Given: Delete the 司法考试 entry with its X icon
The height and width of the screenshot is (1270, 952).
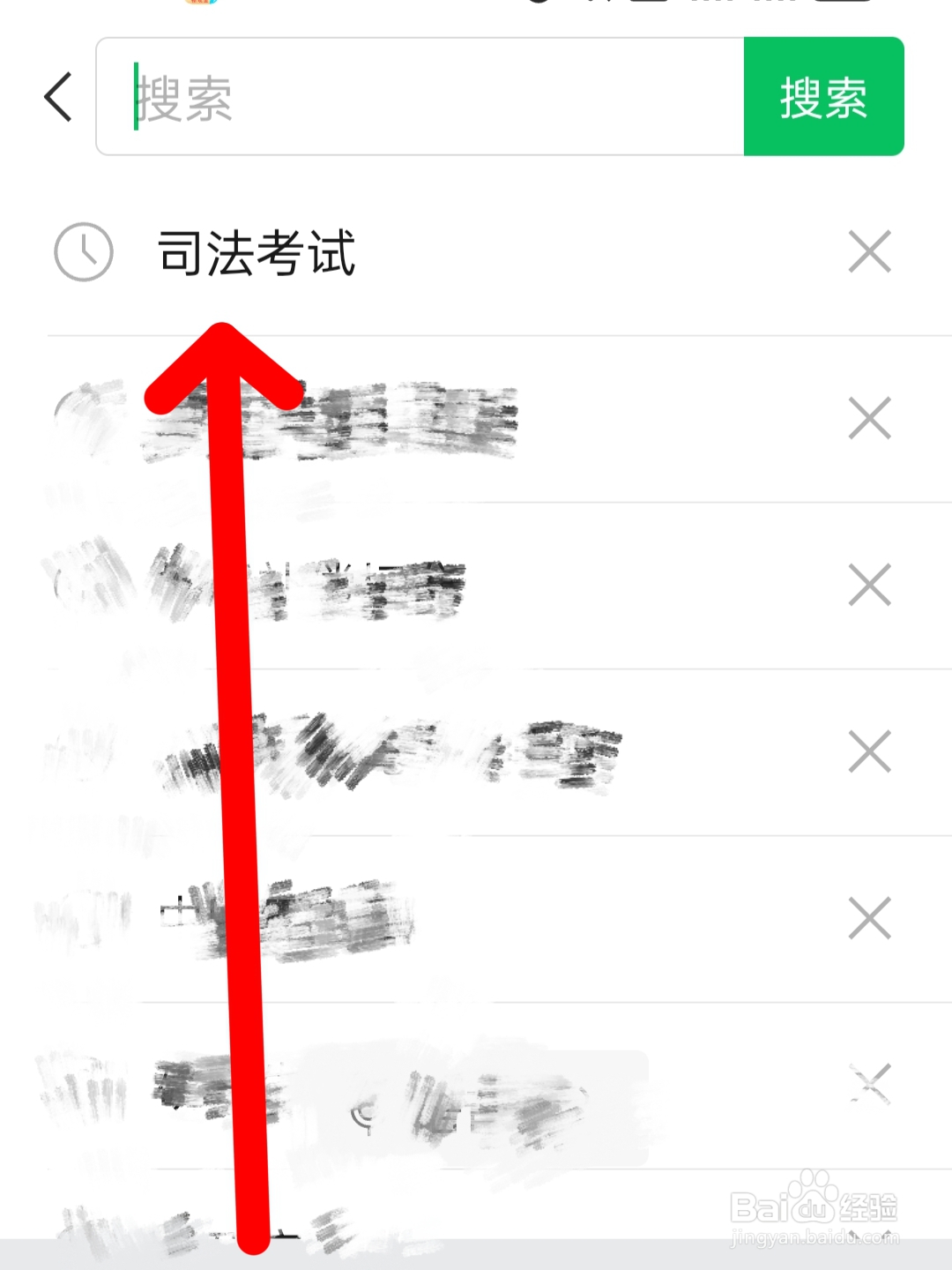Looking at the screenshot, I should (x=868, y=252).
